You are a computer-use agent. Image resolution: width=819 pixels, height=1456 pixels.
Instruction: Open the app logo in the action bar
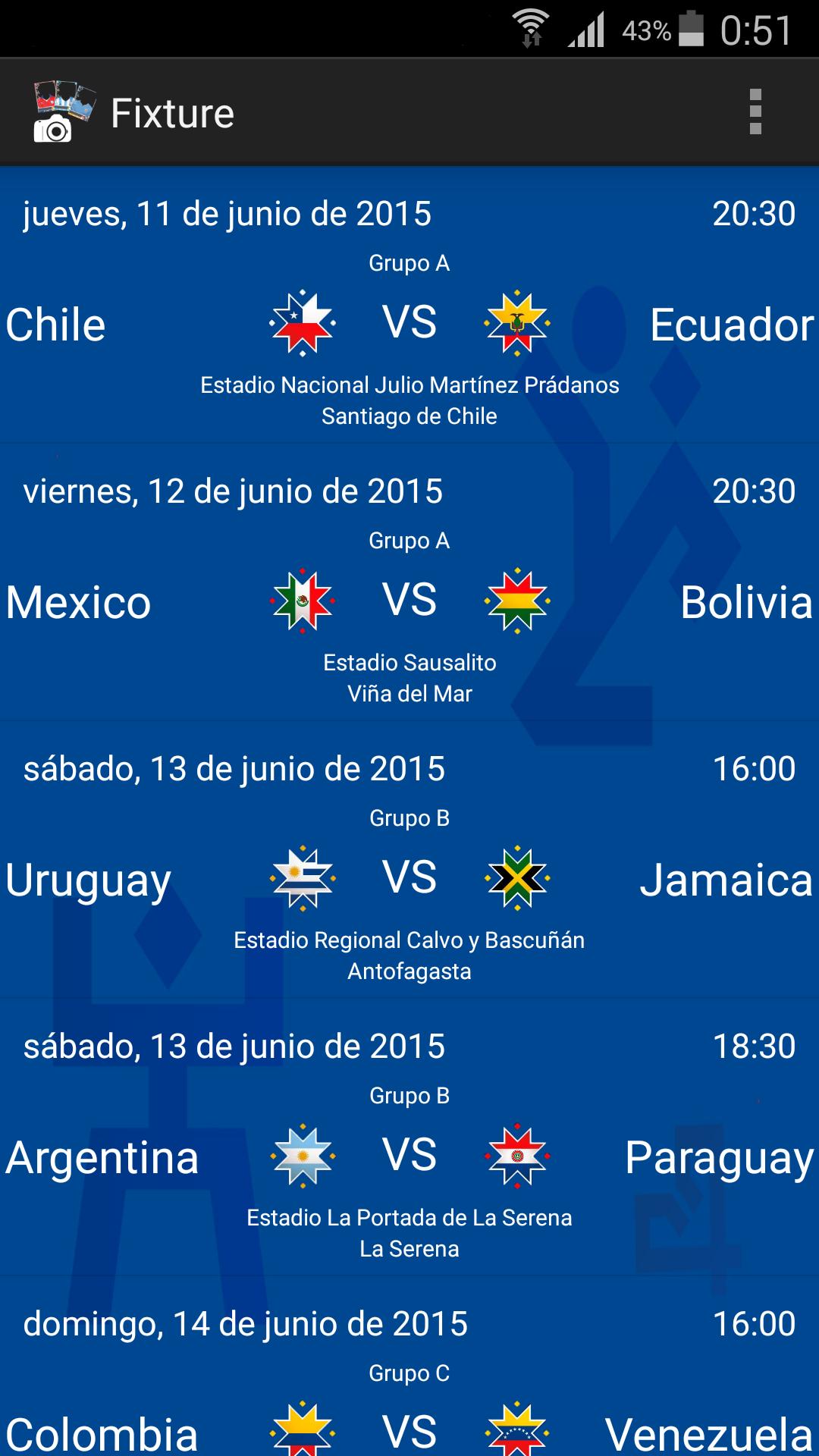(59, 111)
